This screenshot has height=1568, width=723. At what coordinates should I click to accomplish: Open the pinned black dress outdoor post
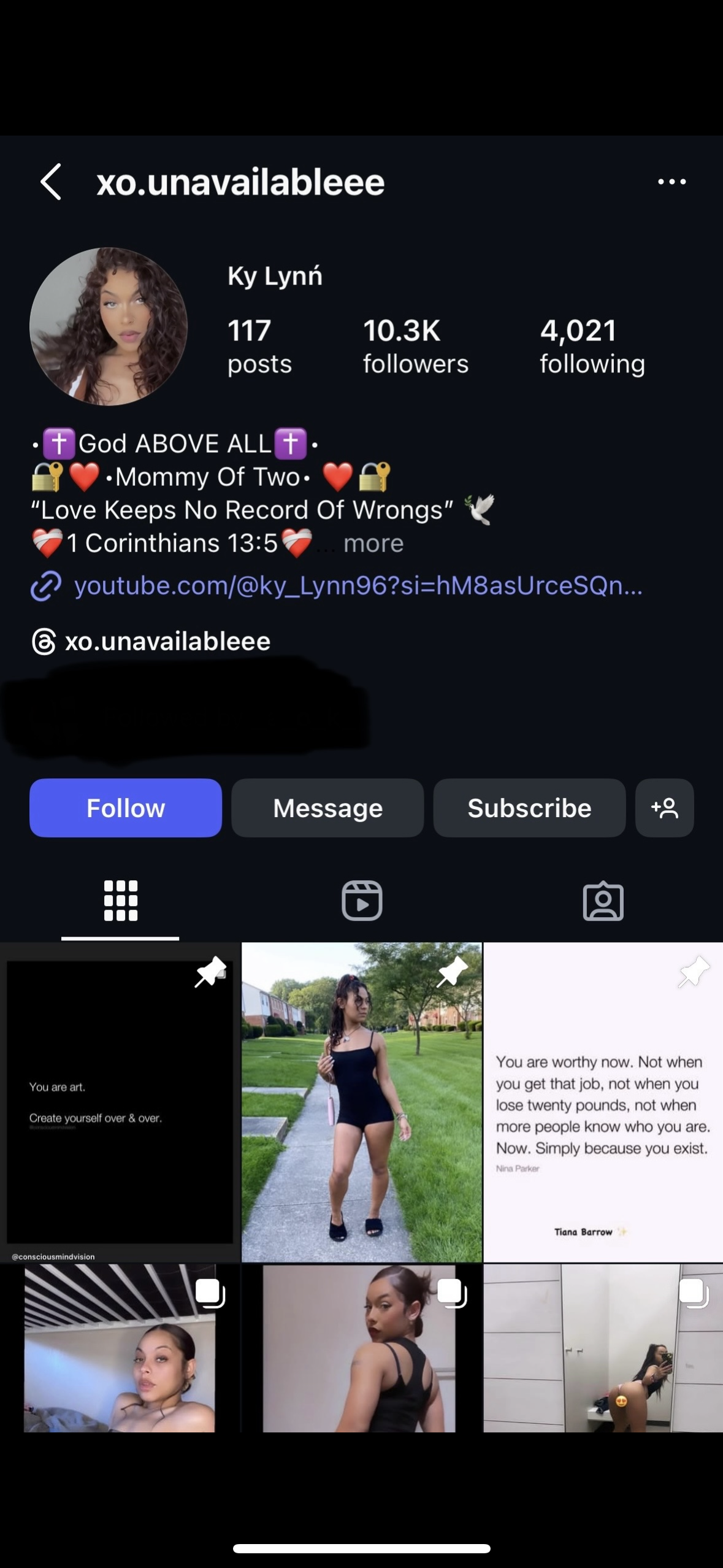362,1102
